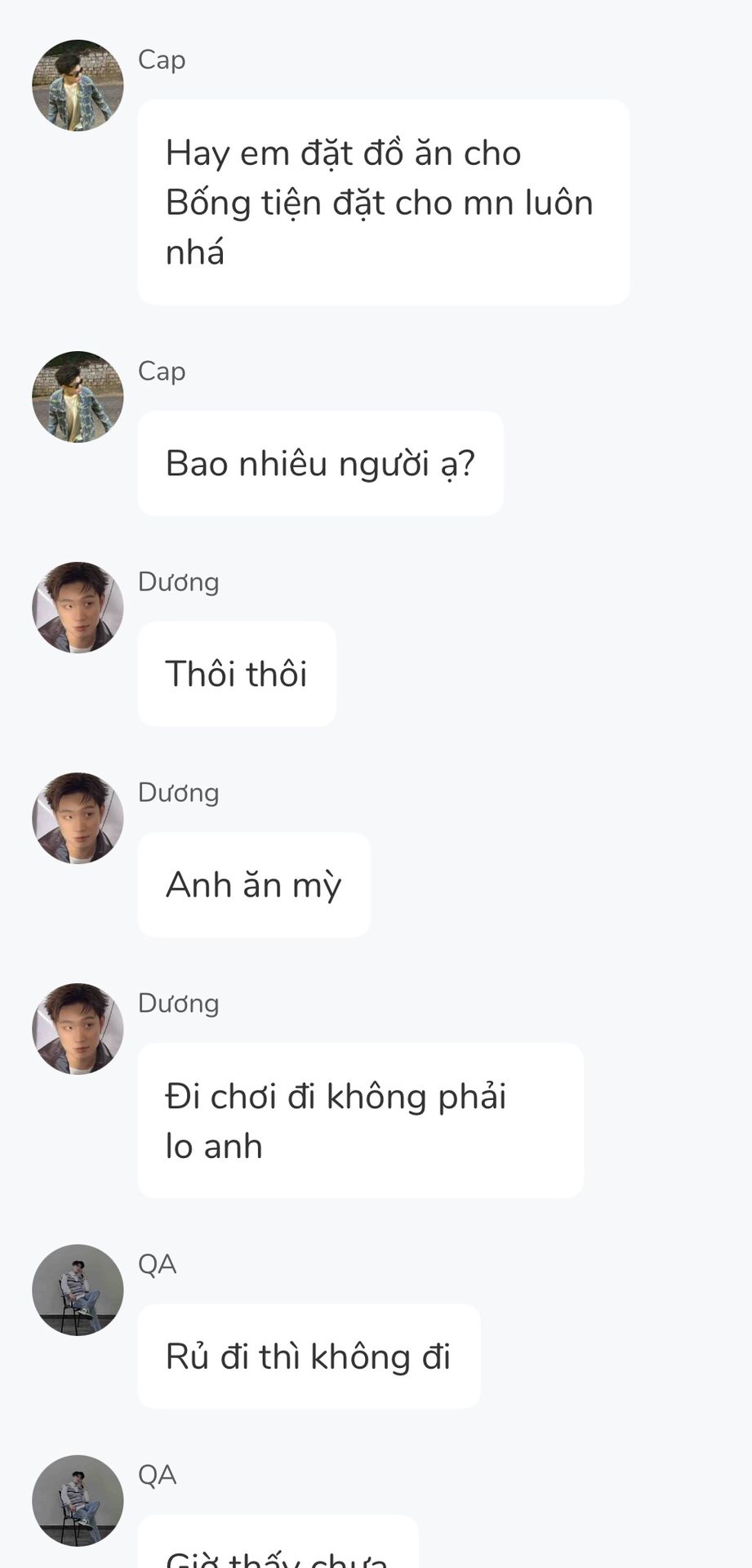This screenshot has height=1568, width=752.
Task: Open Dương's avatar beside "Anh ăn mỳ"
Action: tap(78, 818)
